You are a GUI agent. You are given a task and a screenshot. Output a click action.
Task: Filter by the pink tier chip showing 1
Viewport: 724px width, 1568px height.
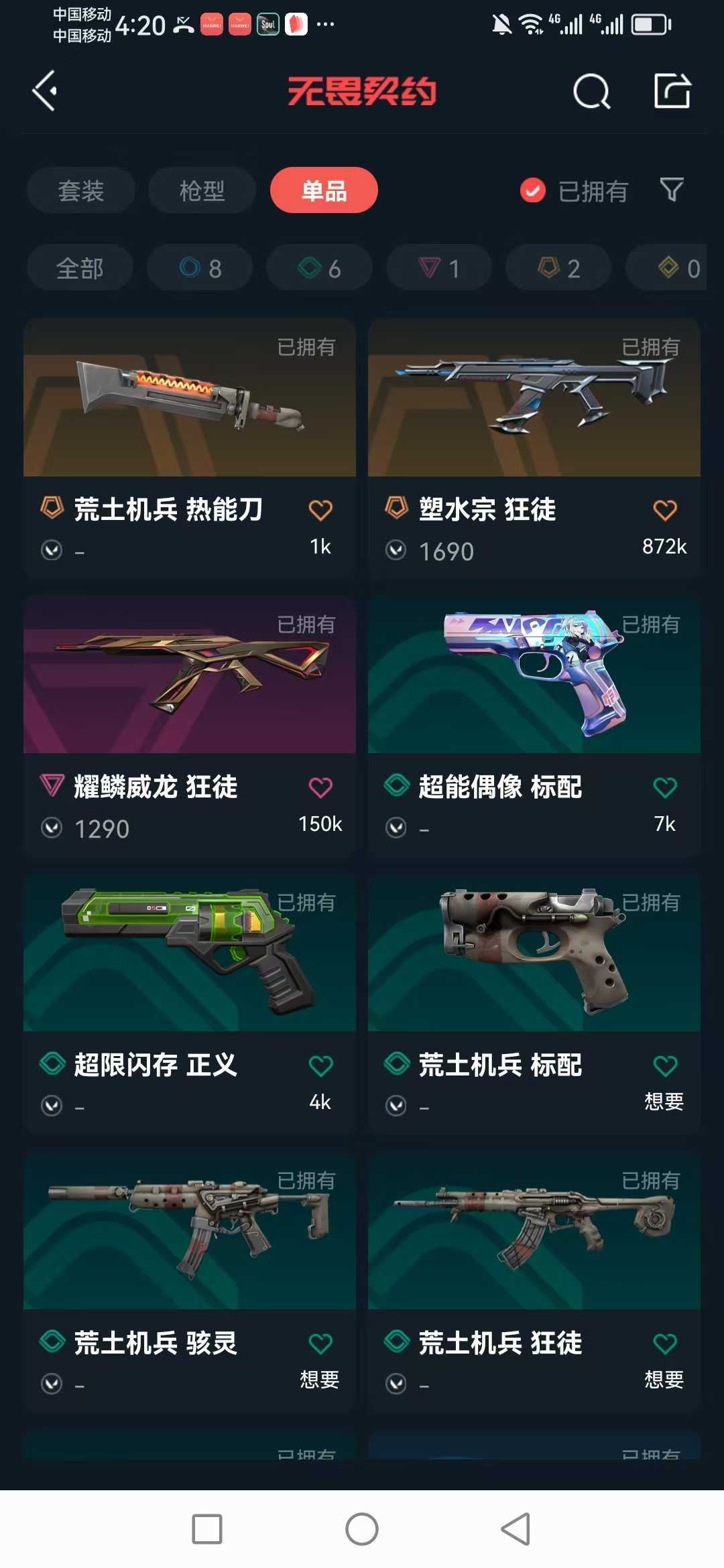click(439, 268)
